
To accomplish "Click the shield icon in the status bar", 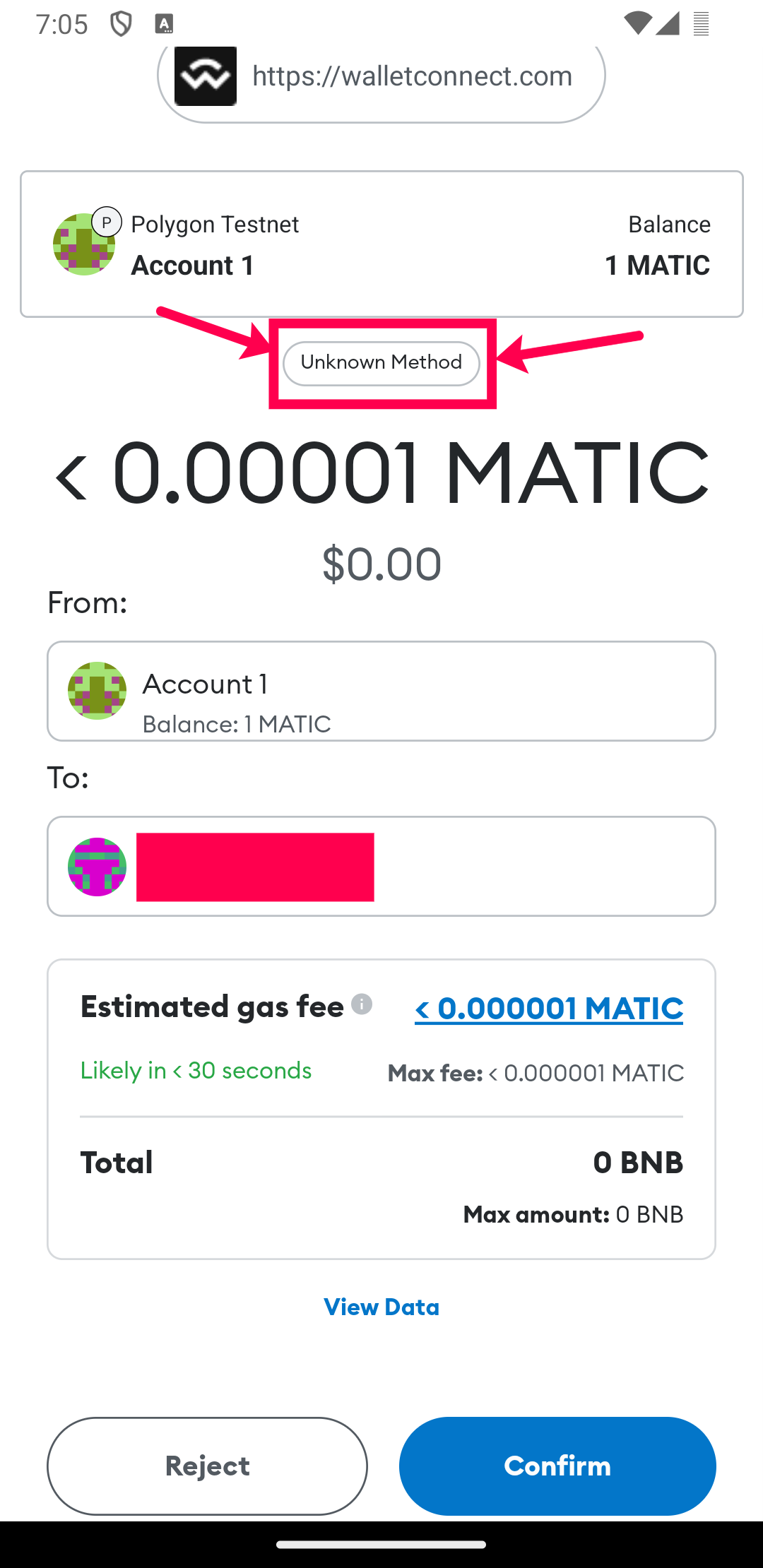I will pos(120,23).
